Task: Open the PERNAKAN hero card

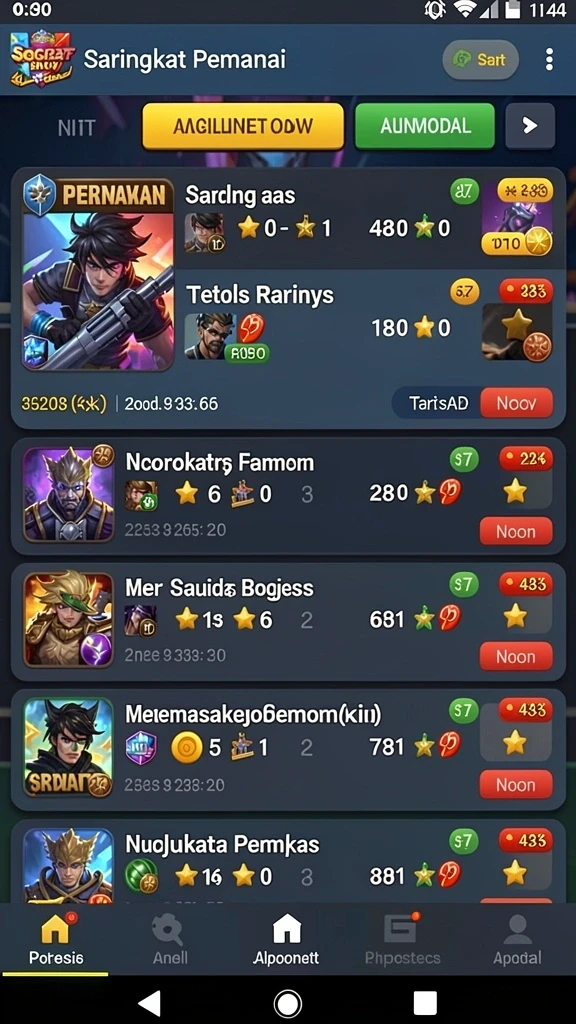Action: (98, 275)
